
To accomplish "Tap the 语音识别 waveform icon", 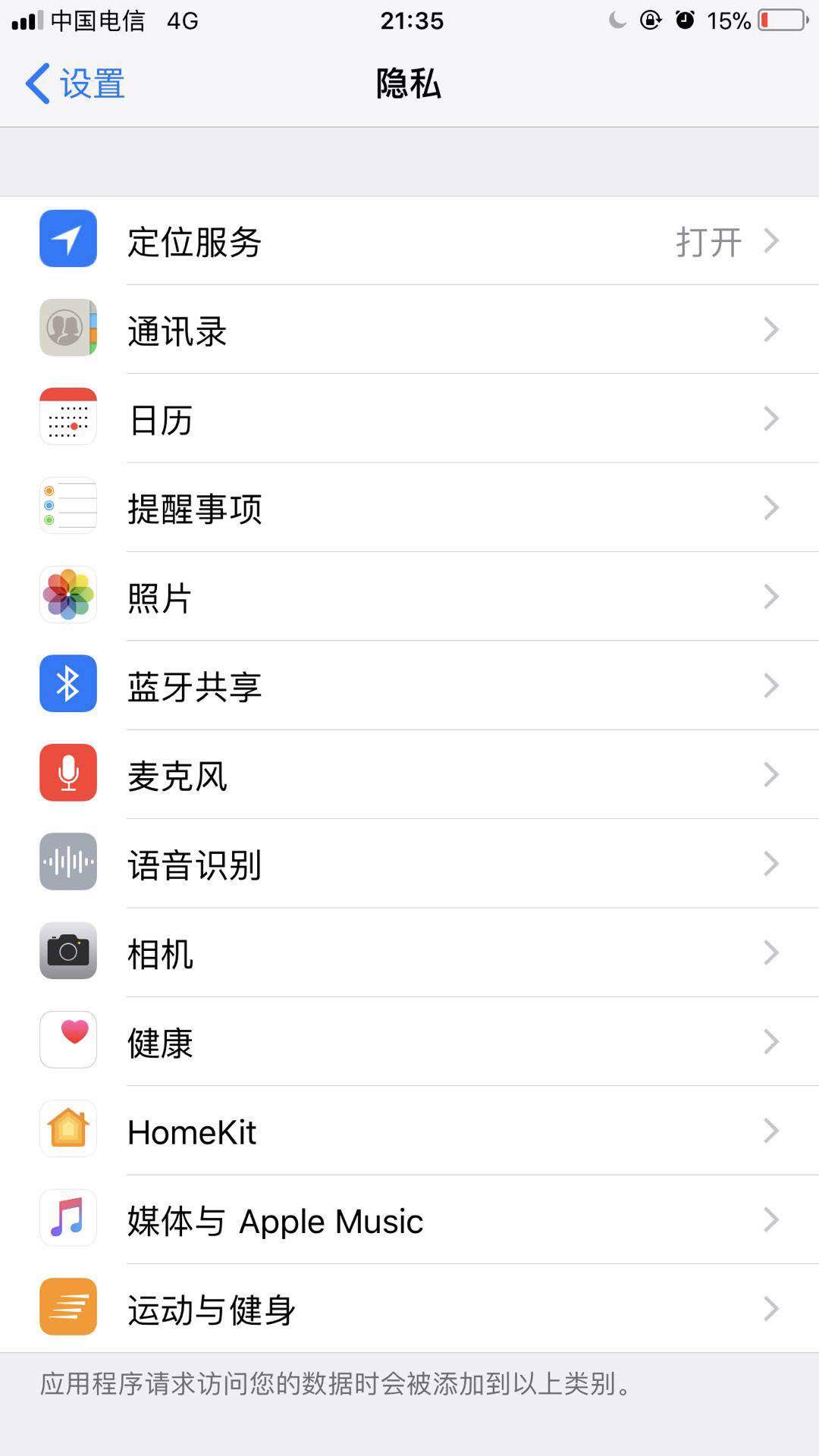I will [67, 862].
